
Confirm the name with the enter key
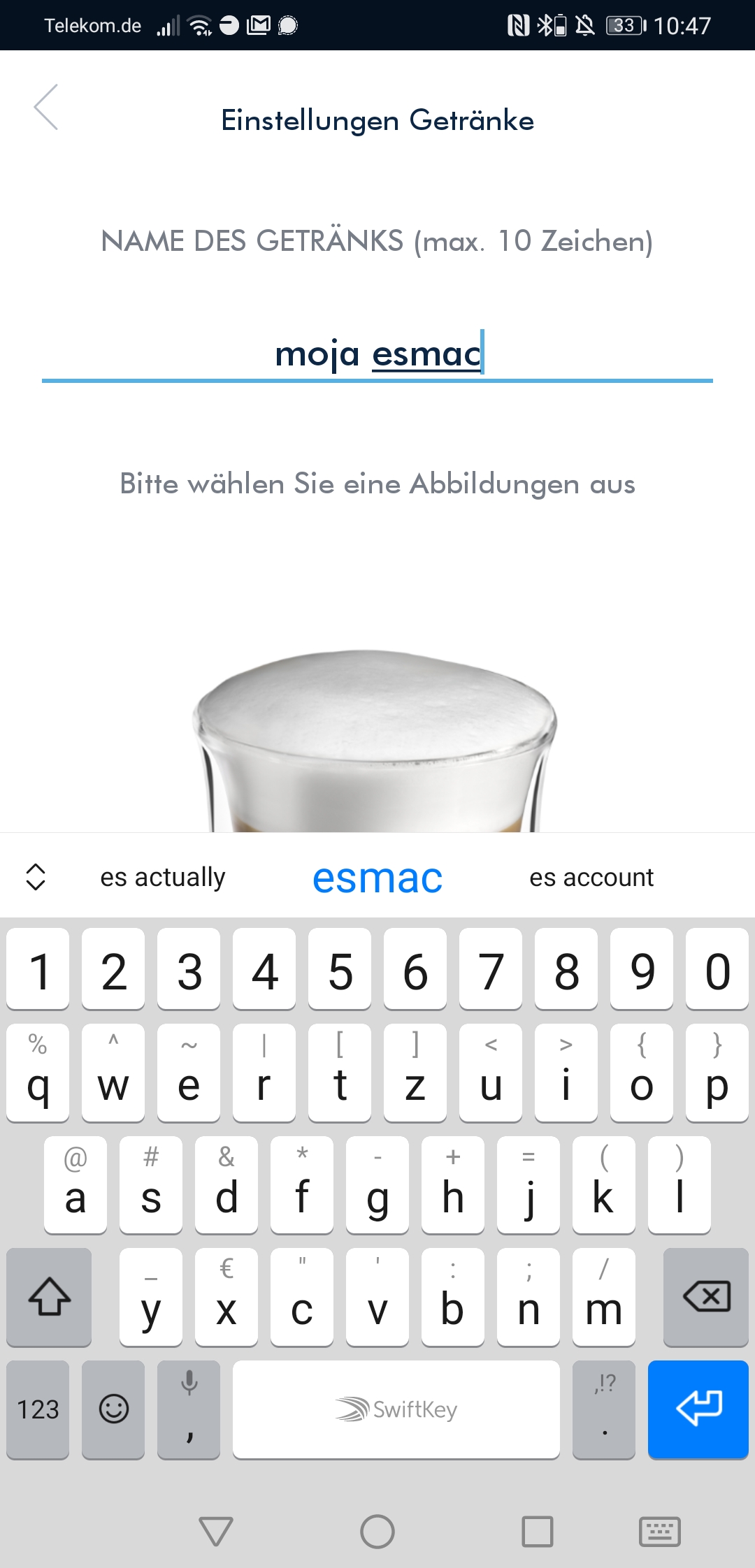(698, 1409)
